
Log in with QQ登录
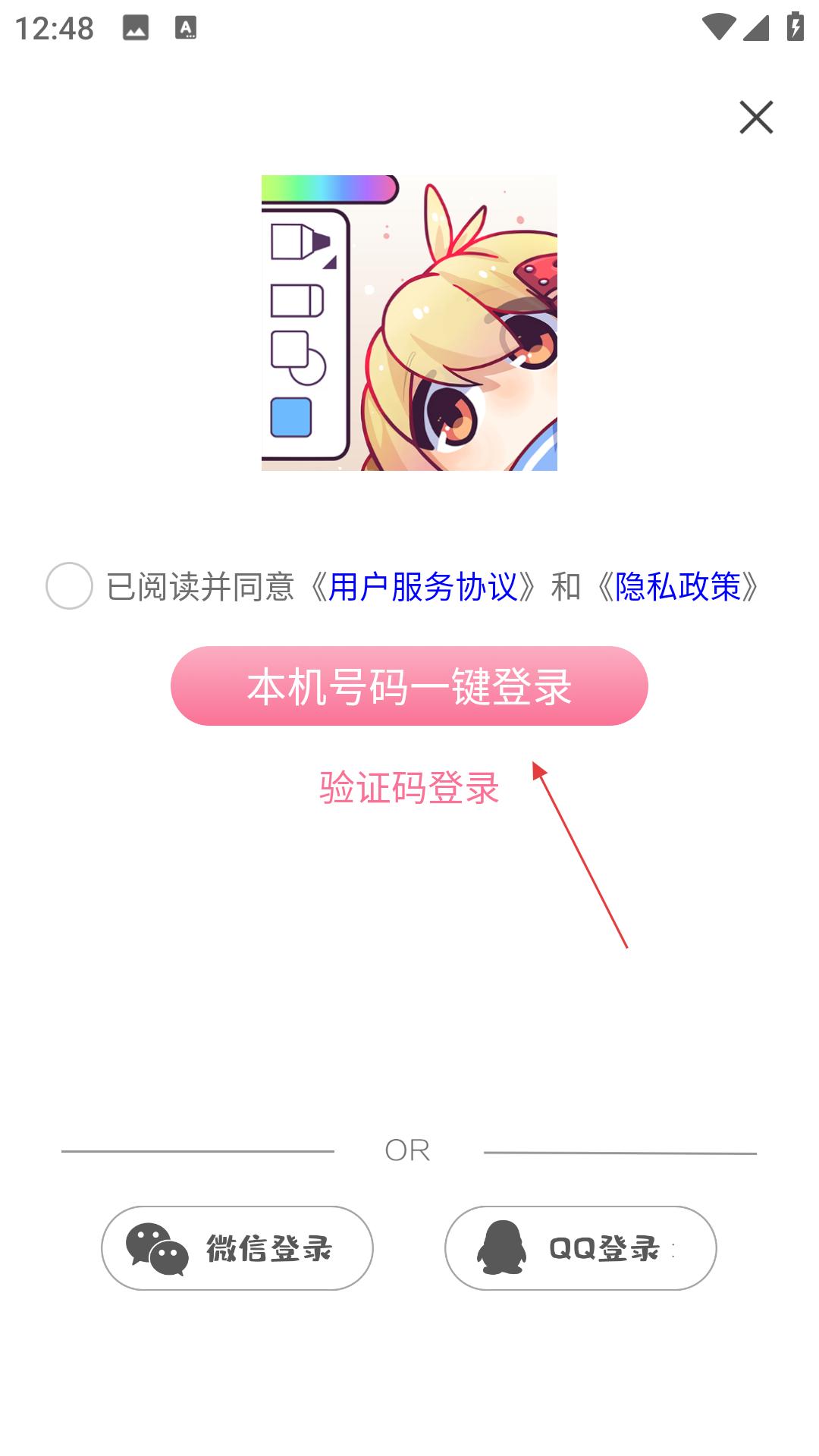point(581,1248)
